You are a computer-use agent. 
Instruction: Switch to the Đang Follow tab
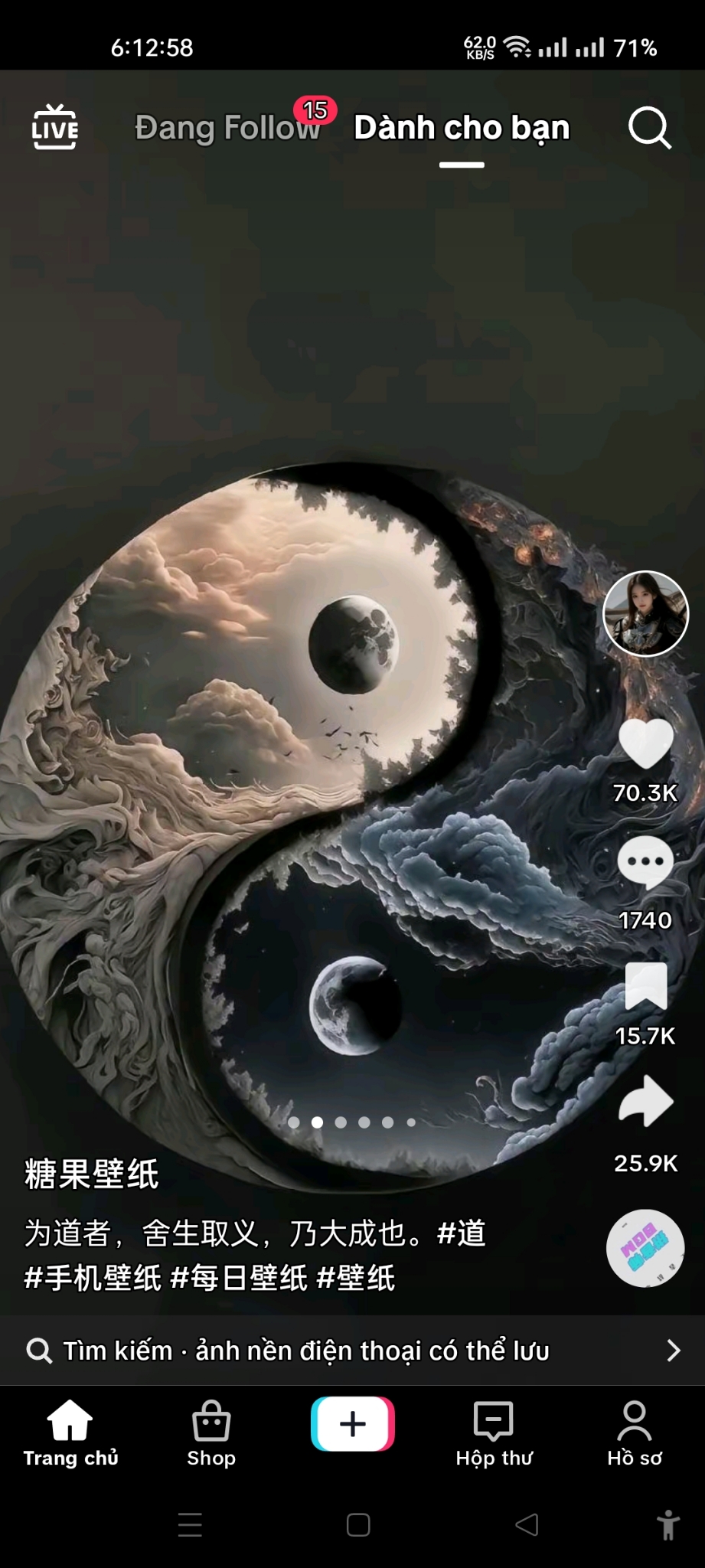click(227, 128)
